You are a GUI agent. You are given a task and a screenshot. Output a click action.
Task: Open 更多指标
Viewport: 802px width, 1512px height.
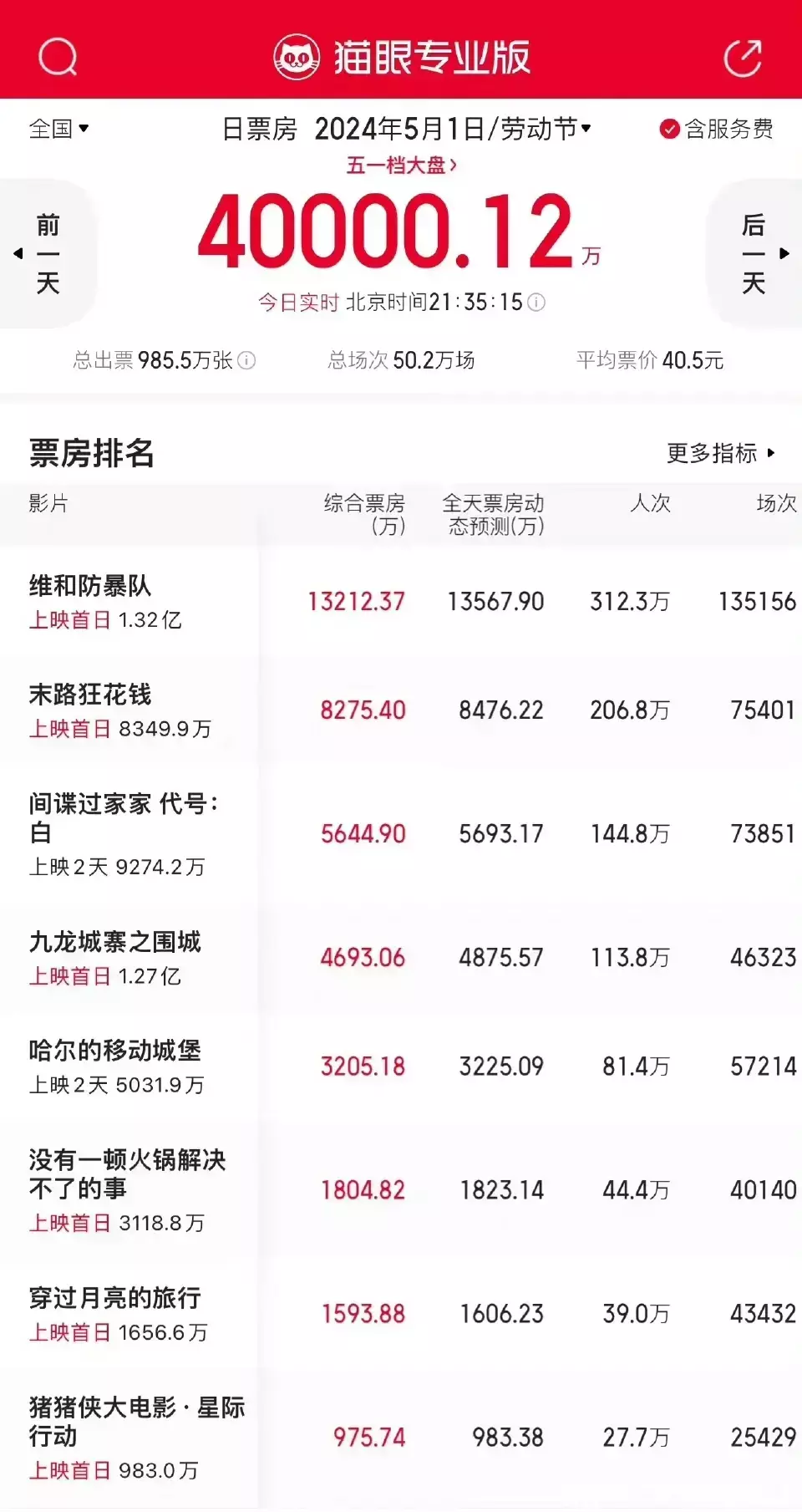pyautogui.click(x=720, y=453)
